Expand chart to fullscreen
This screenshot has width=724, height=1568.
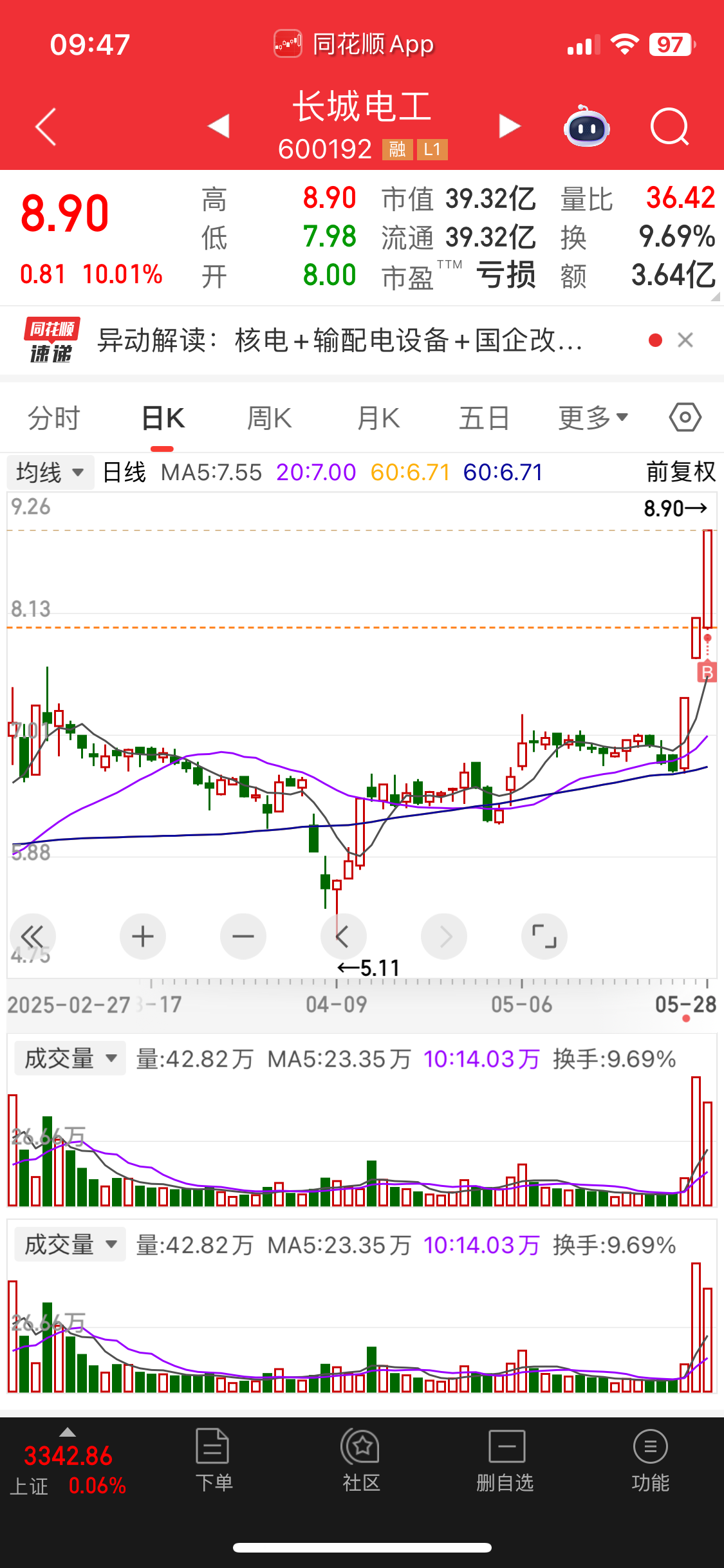click(544, 937)
